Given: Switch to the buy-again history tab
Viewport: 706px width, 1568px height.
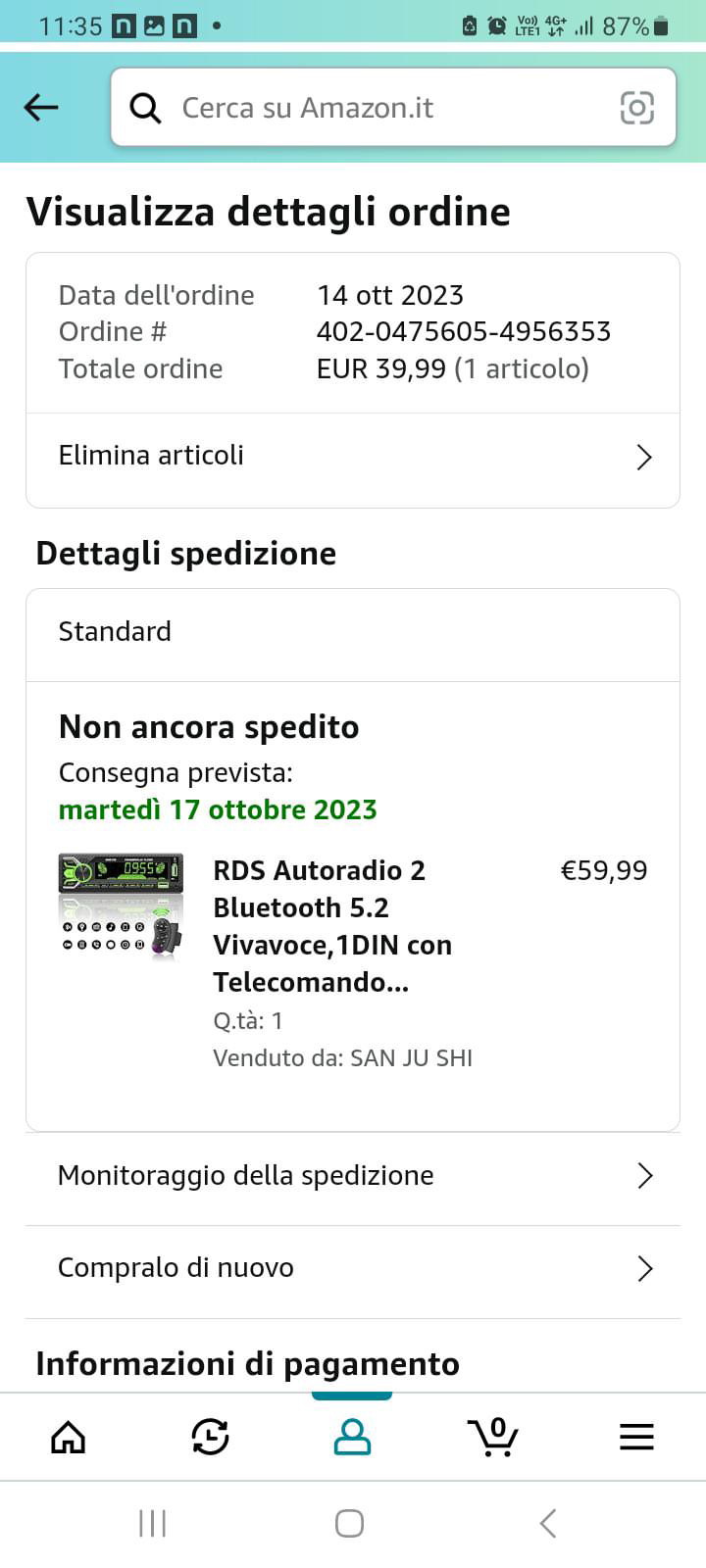Looking at the screenshot, I should click(210, 1437).
